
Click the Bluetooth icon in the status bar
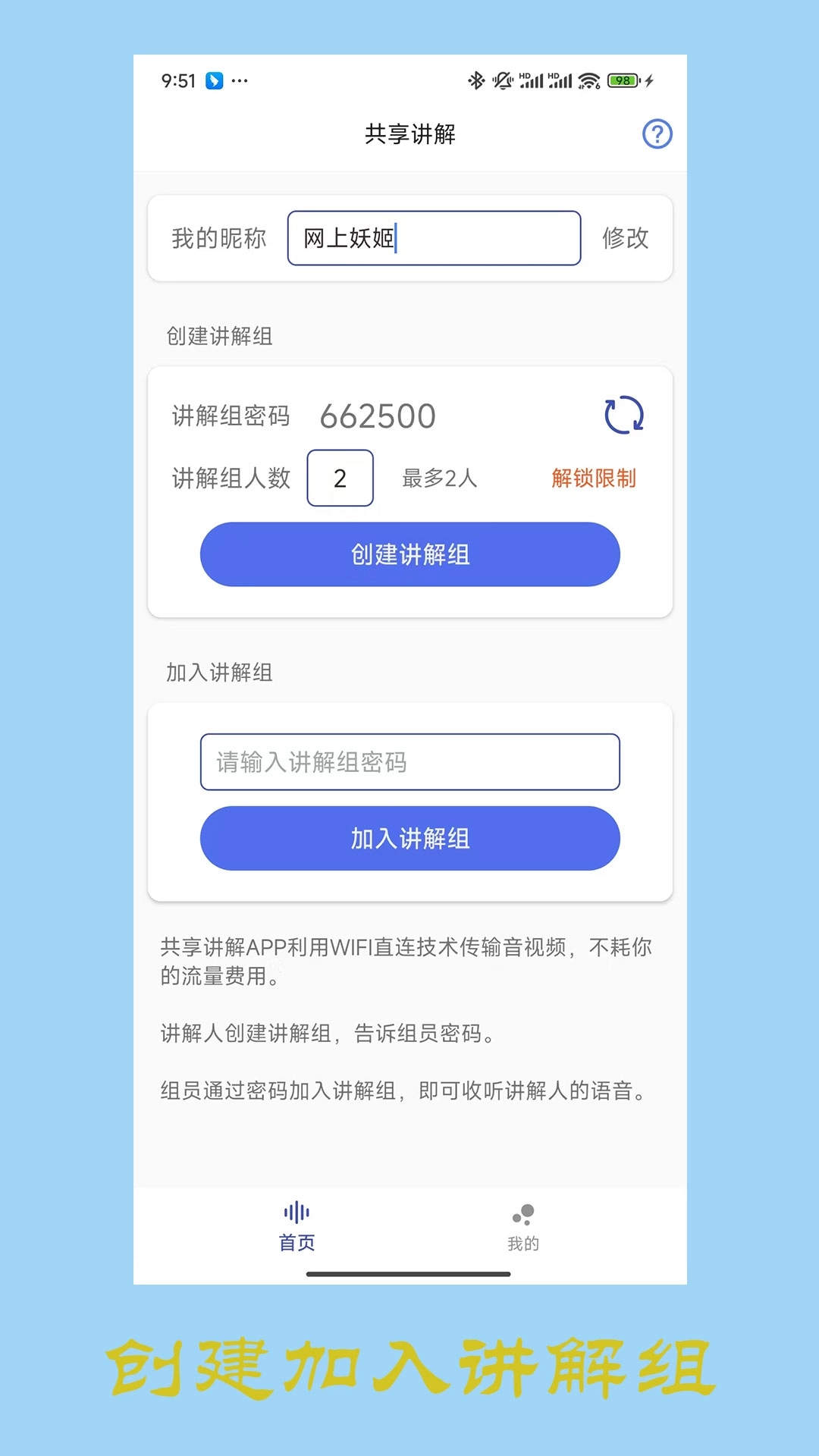[x=476, y=78]
